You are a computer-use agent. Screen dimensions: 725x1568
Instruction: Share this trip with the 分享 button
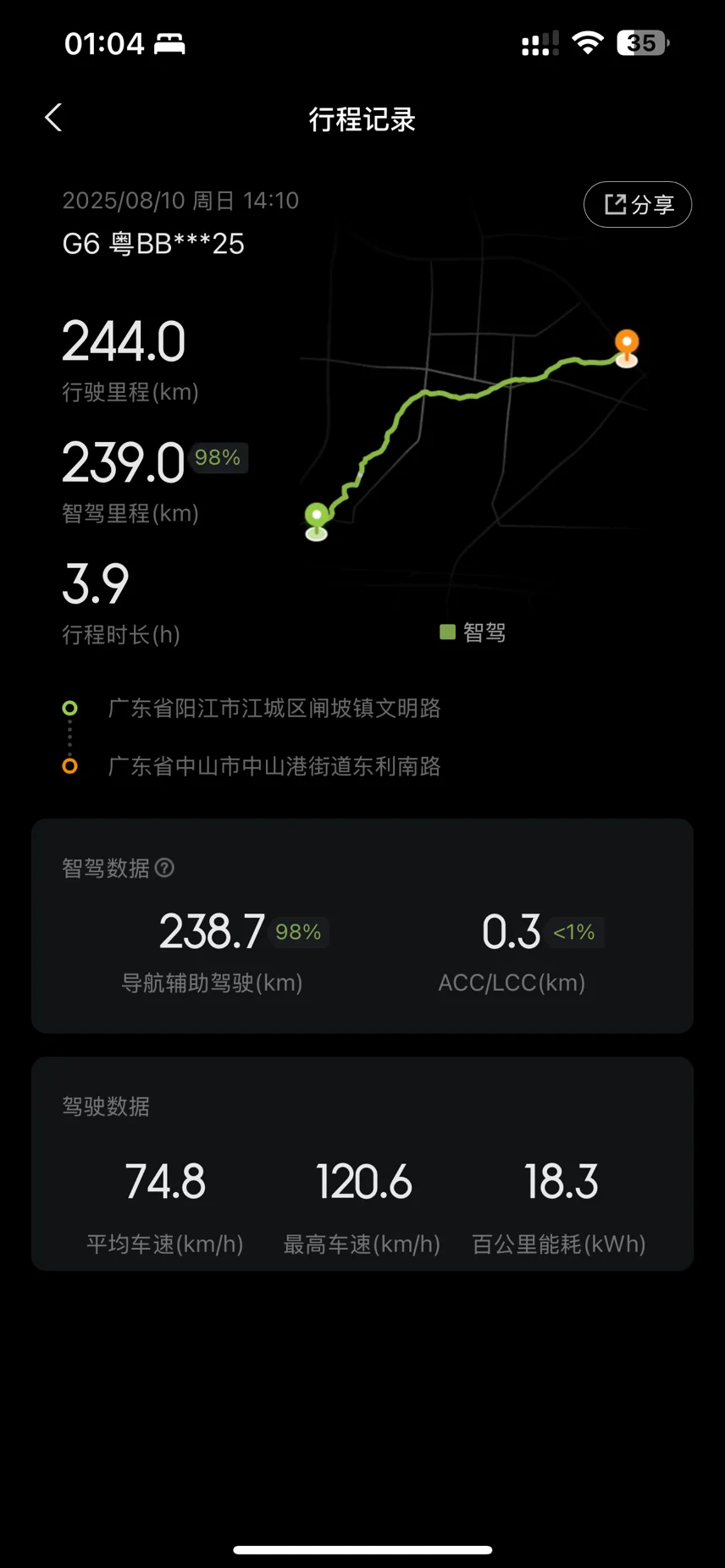click(638, 204)
